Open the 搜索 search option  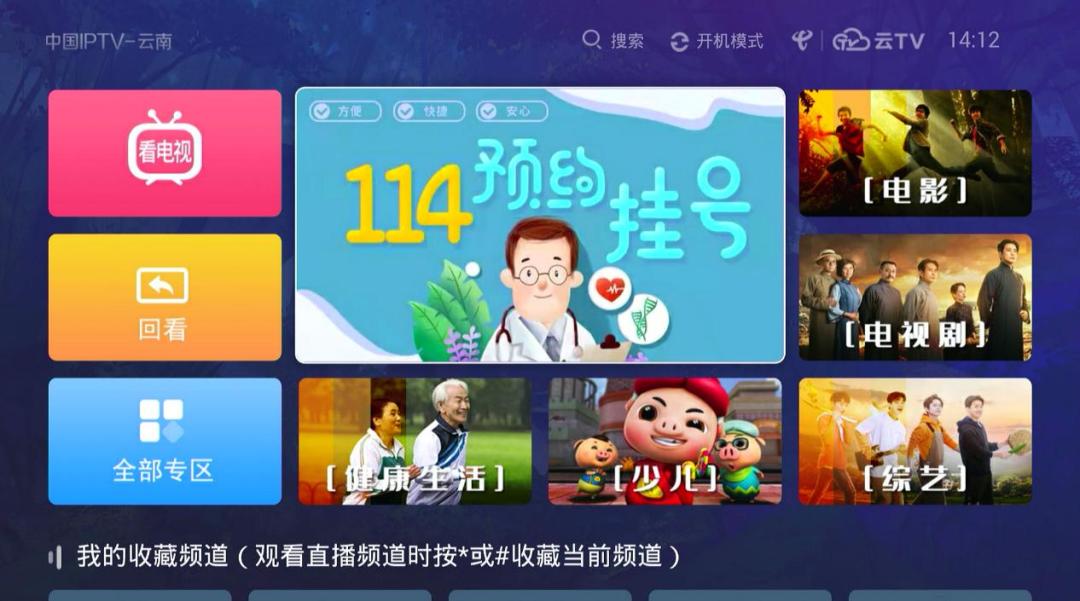pyautogui.click(x=614, y=41)
